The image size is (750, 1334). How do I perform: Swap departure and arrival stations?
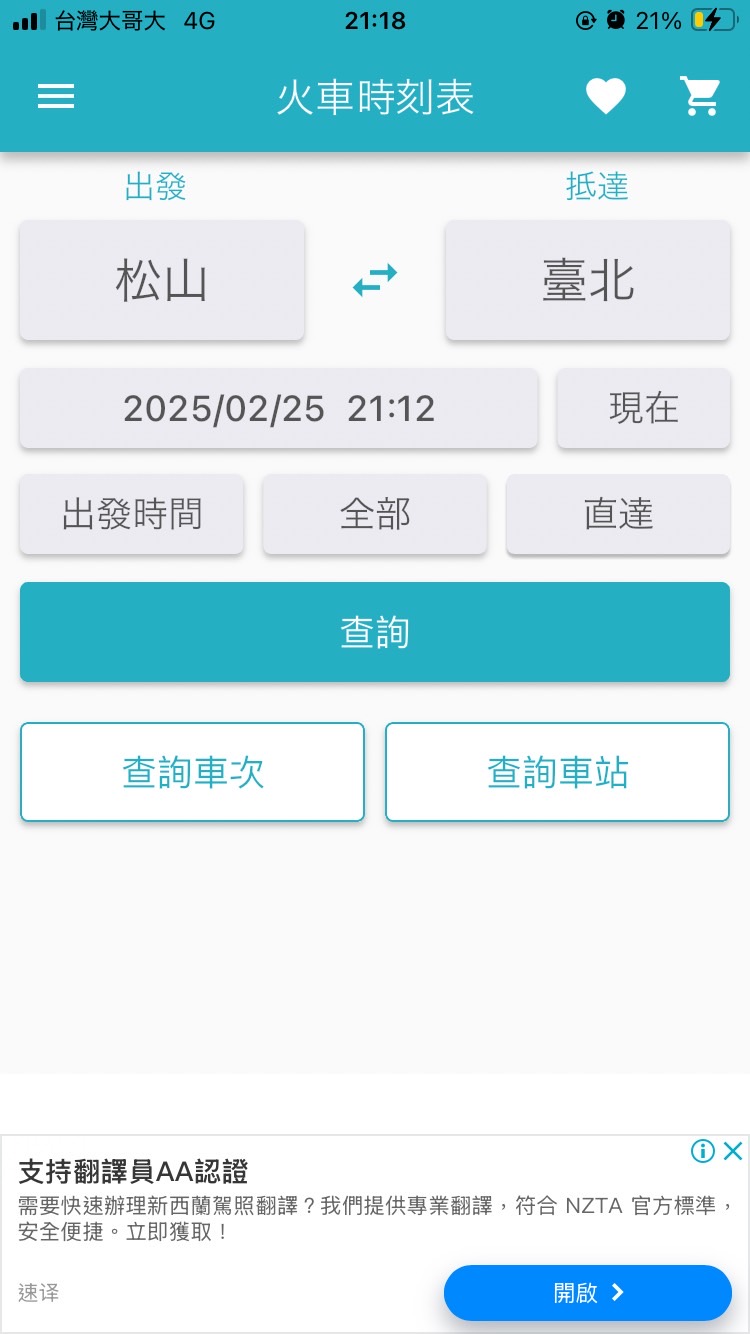coord(375,280)
